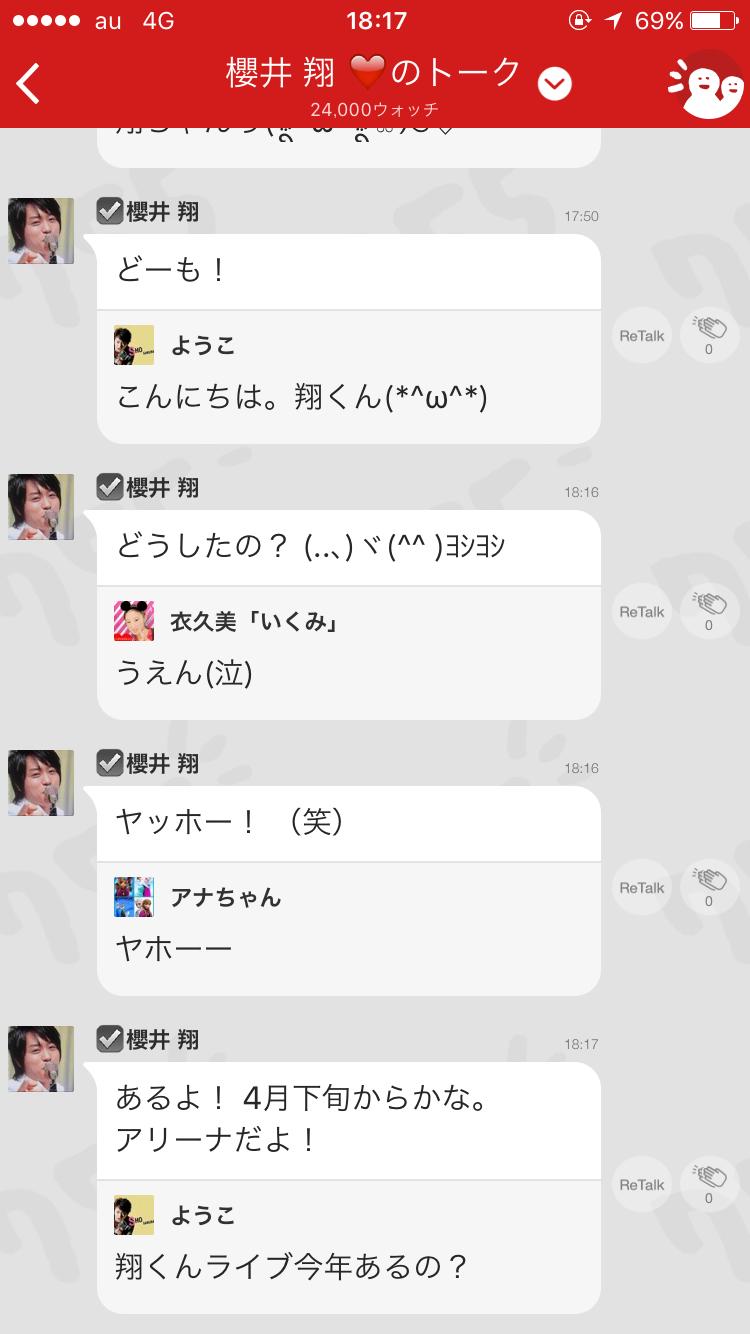Open the talk title dropdown chevron
The image size is (750, 1334).
(x=554, y=82)
